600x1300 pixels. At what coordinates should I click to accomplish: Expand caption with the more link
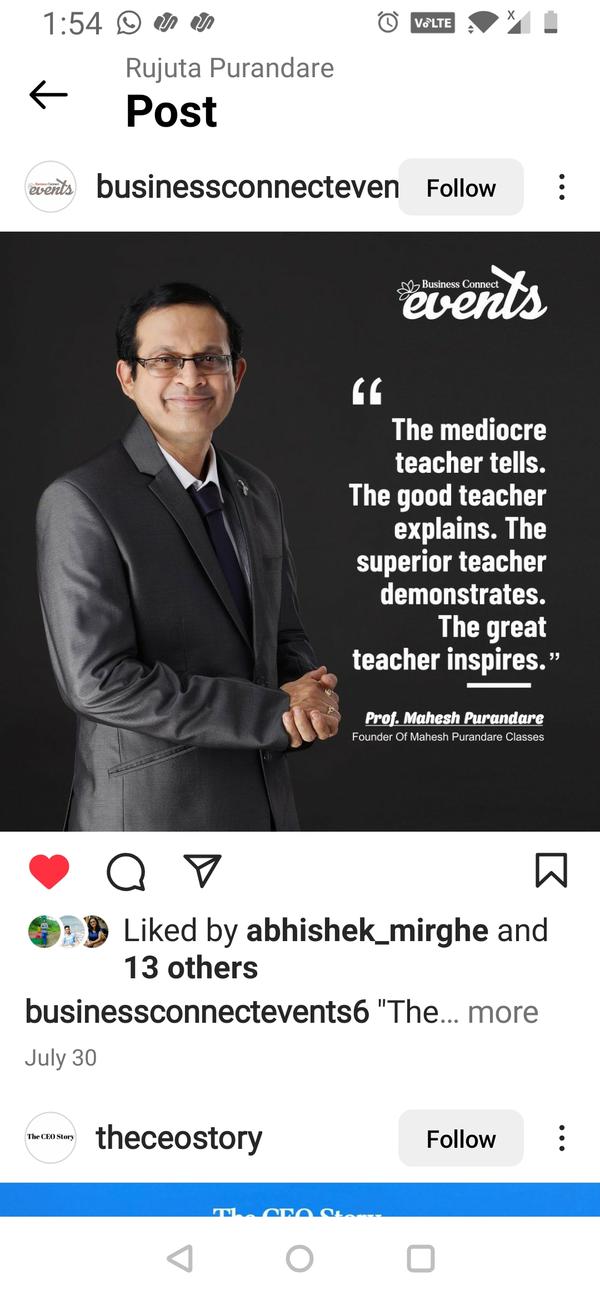(x=503, y=1012)
